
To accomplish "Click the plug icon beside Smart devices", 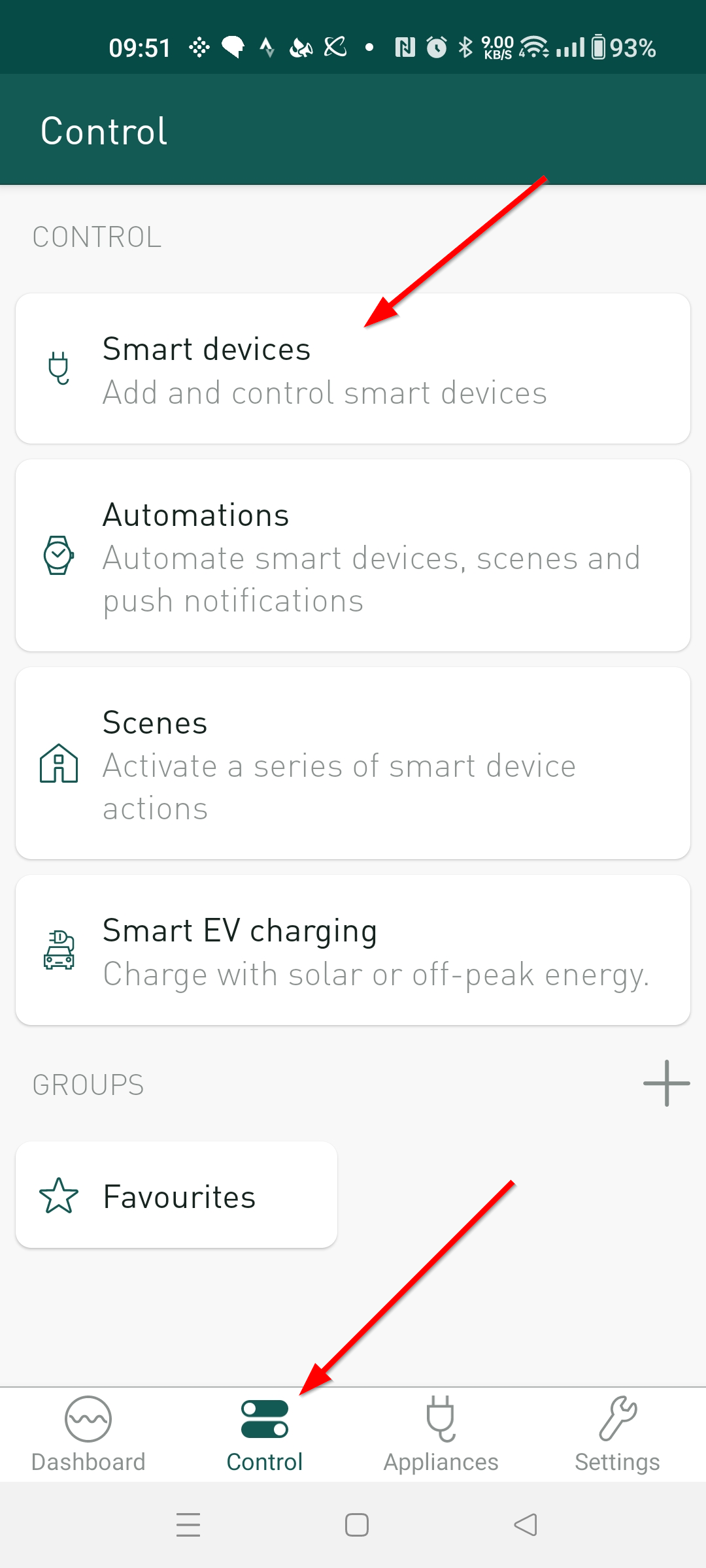I will pyautogui.click(x=58, y=368).
